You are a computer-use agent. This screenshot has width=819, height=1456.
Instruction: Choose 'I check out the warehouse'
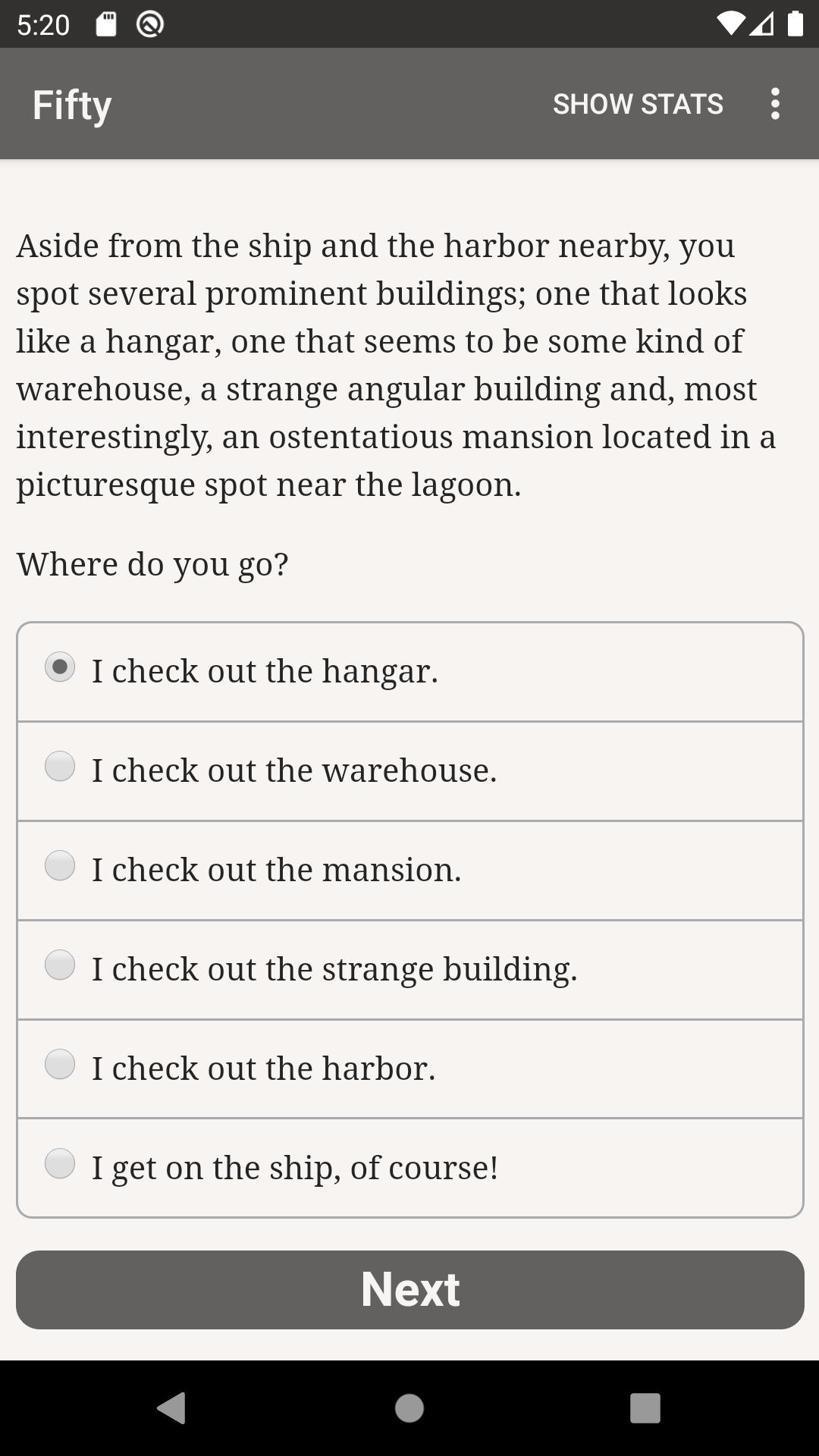click(x=410, y=771)
